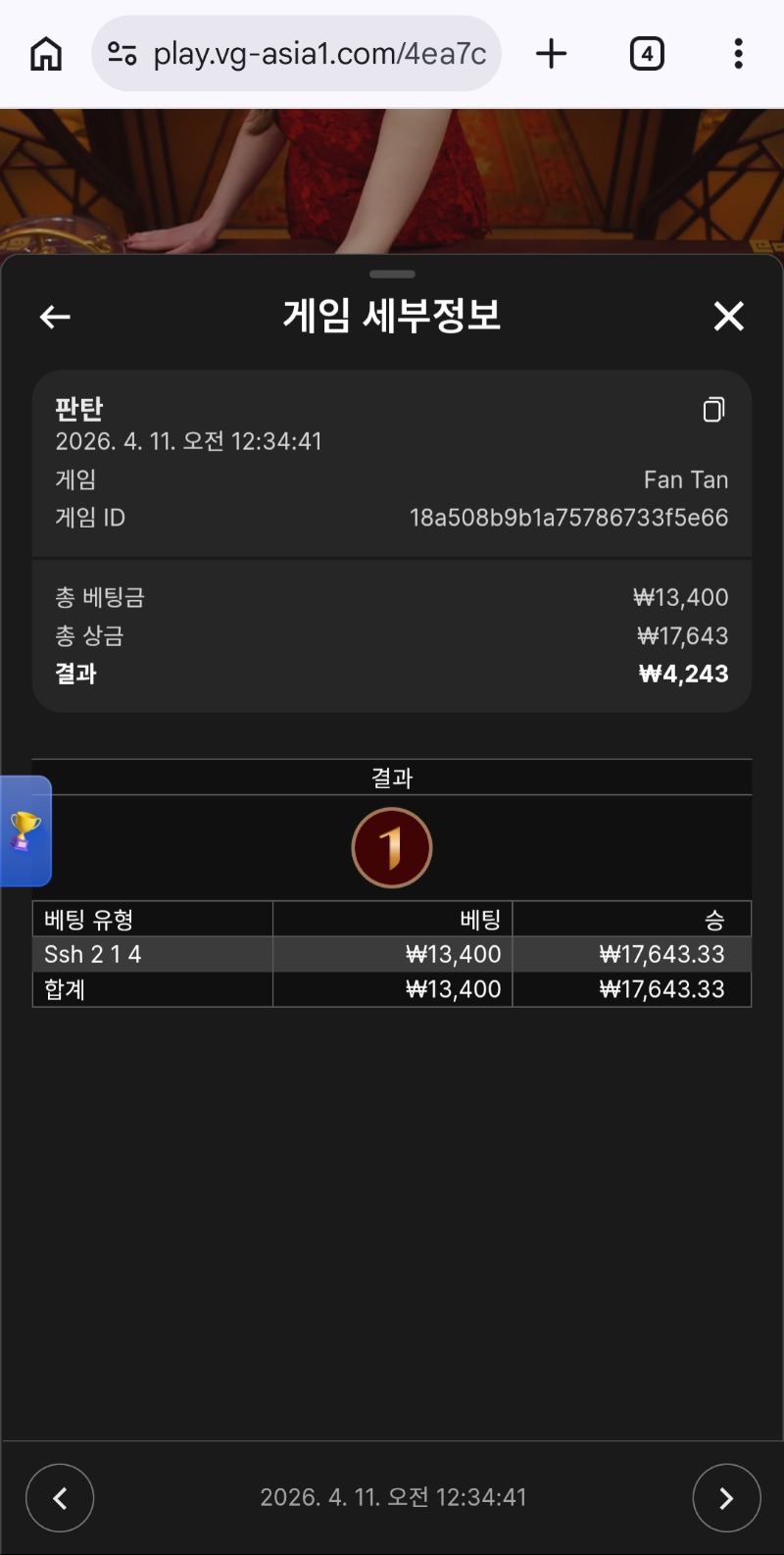Copy the game ID details
The image size is (784, 1555).
coord(713,410)
